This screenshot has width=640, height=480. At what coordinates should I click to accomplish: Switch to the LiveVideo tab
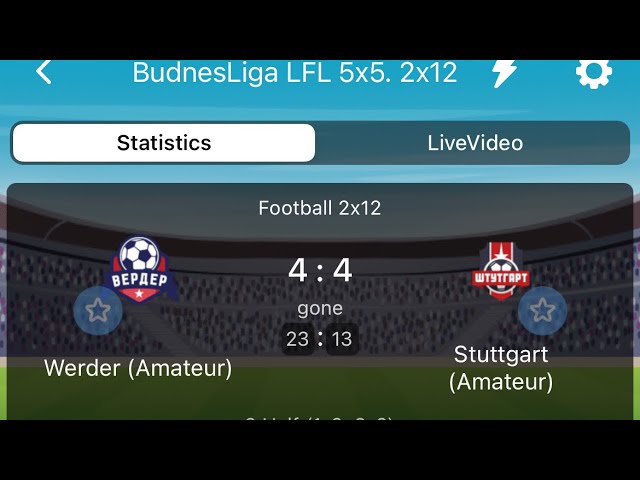click(474, 143)
